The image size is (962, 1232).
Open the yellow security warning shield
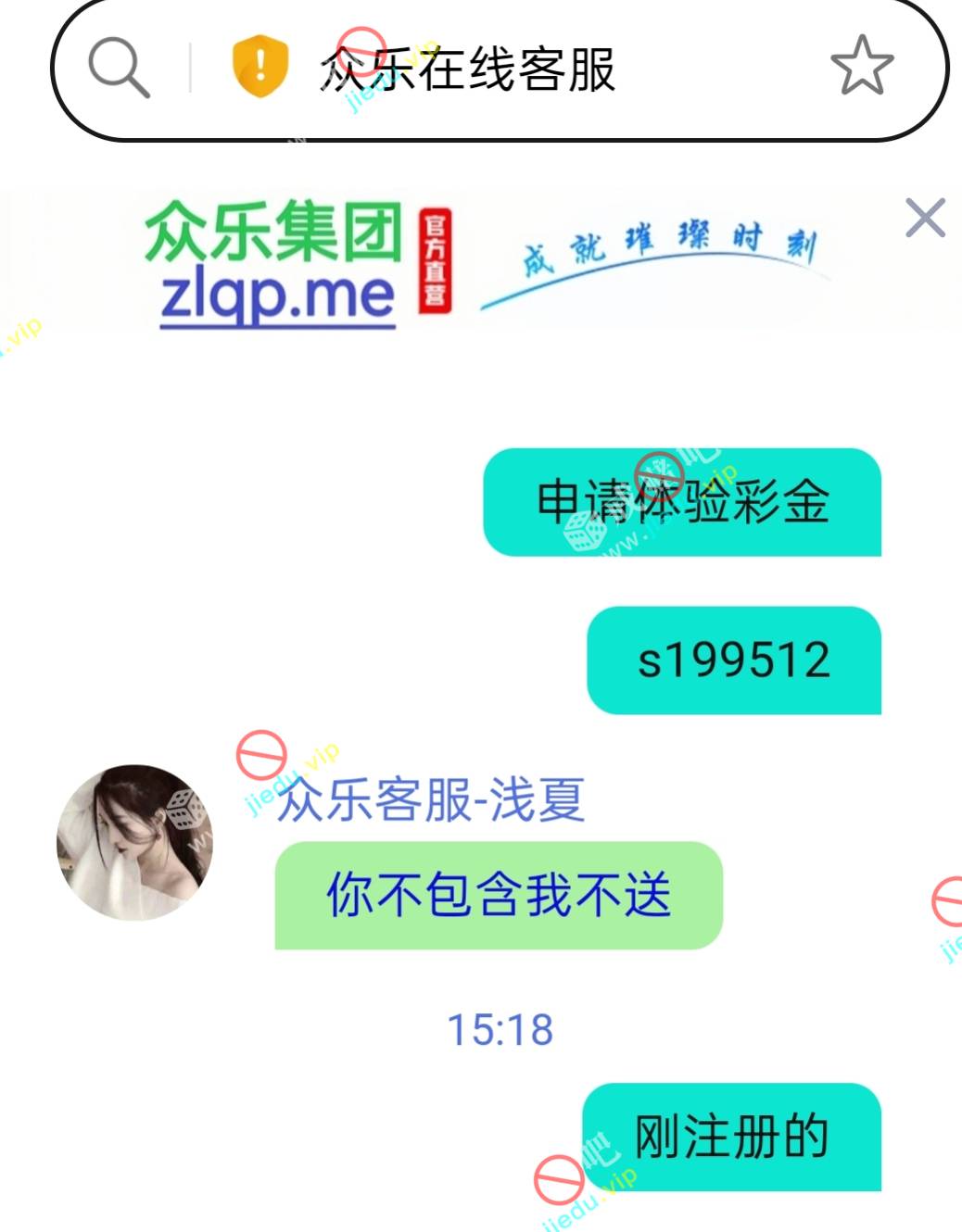259,66
